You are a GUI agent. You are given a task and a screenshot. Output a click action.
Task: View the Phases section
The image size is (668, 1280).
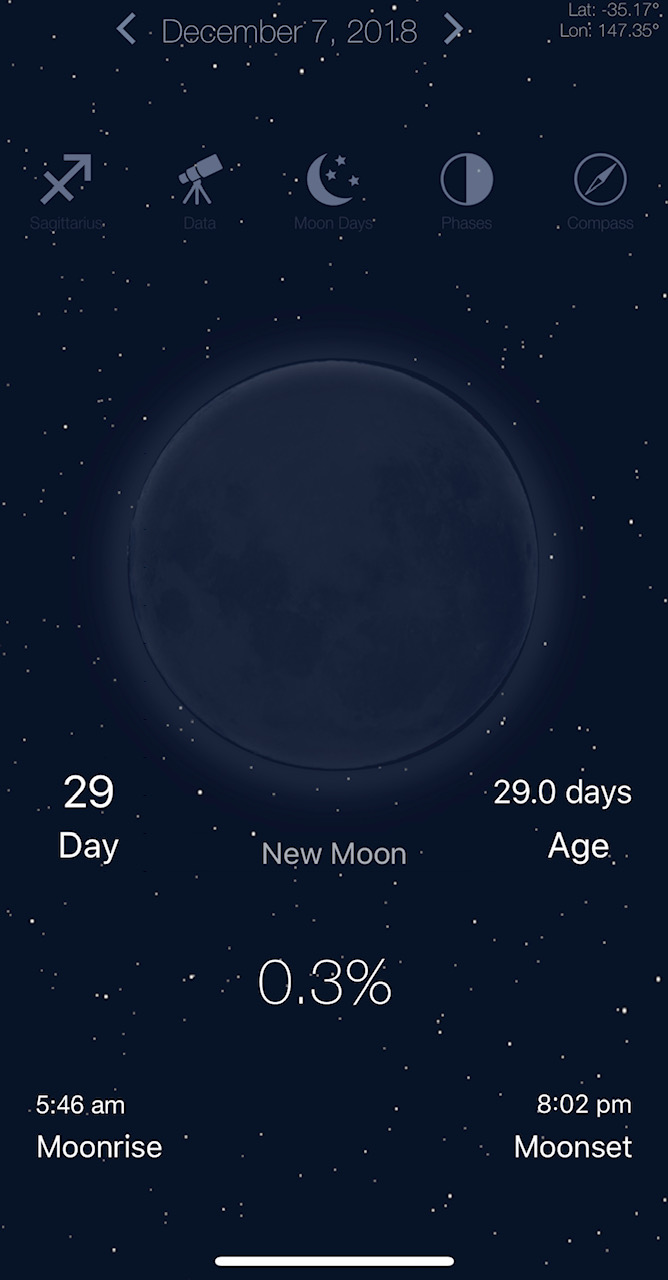tap(467, 191)
